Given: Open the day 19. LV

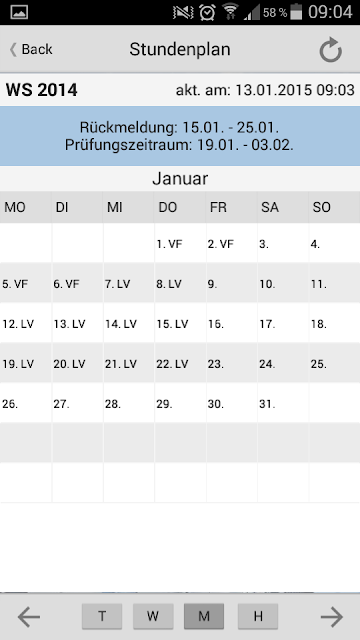Looking at the screenshot, I should [26, 364].
